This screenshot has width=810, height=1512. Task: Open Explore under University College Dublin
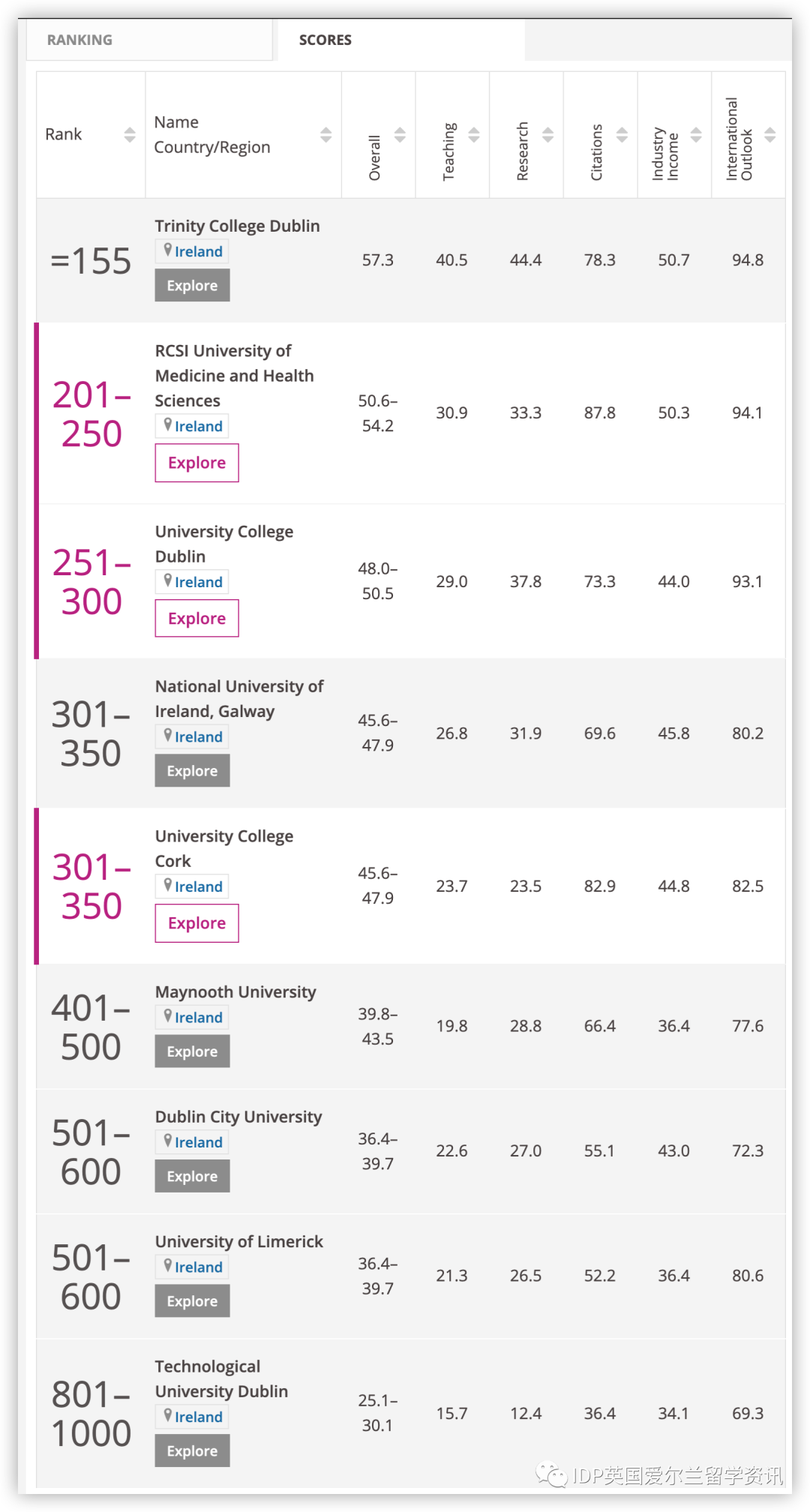pyautogui.click(x=196, y=618)
